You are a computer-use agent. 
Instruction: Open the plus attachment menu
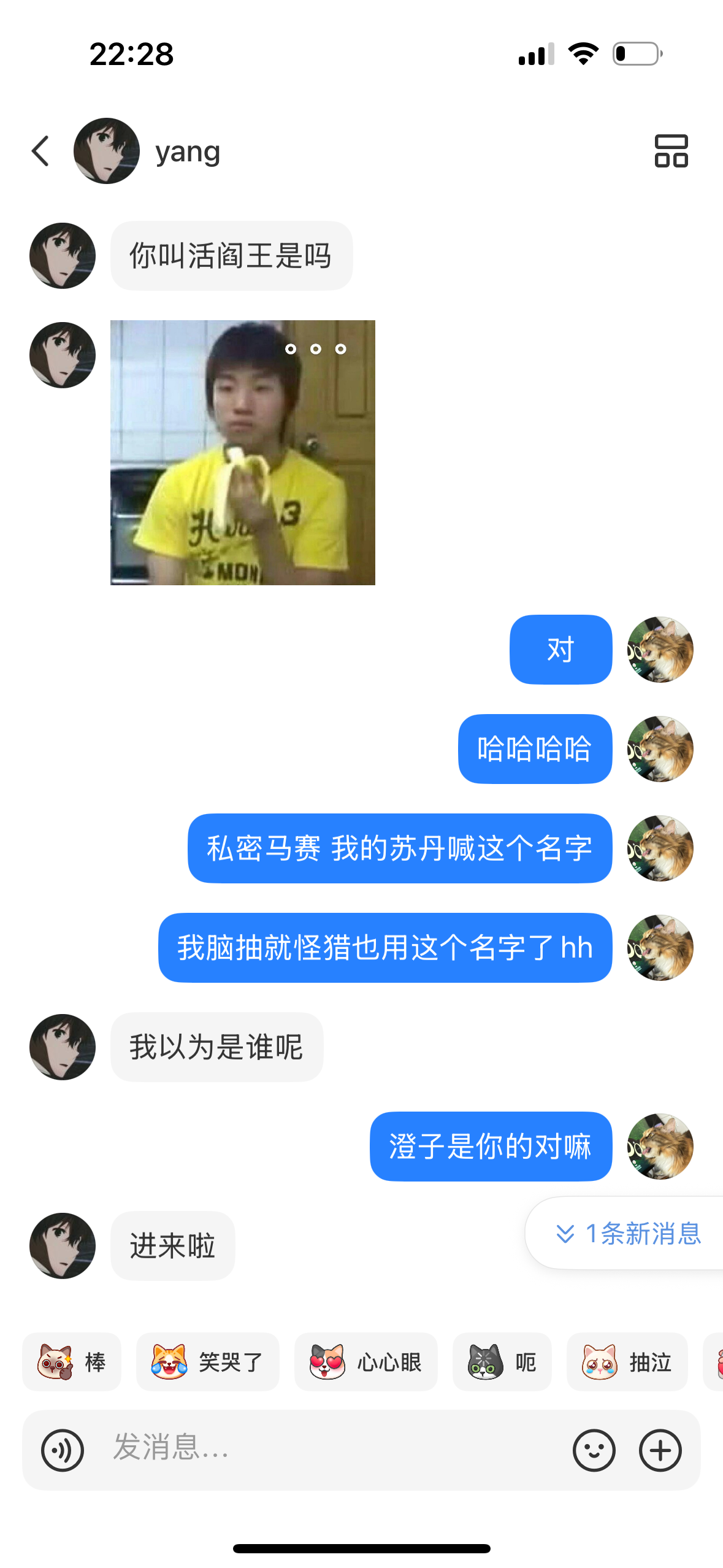pos(660,1450)
